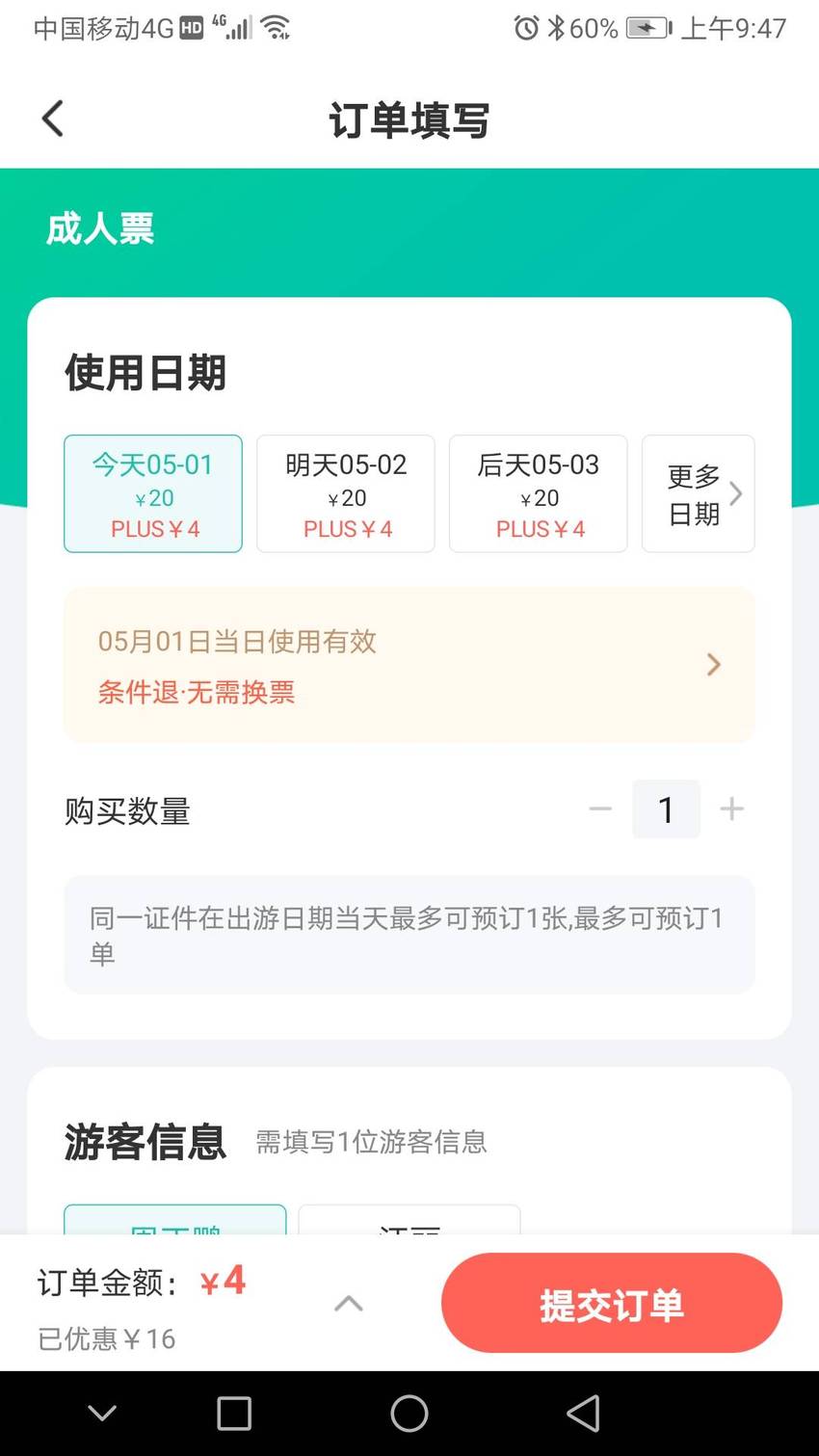Open more dates picker
This screenshot has height=1456, width=819.
click(699, 493)
